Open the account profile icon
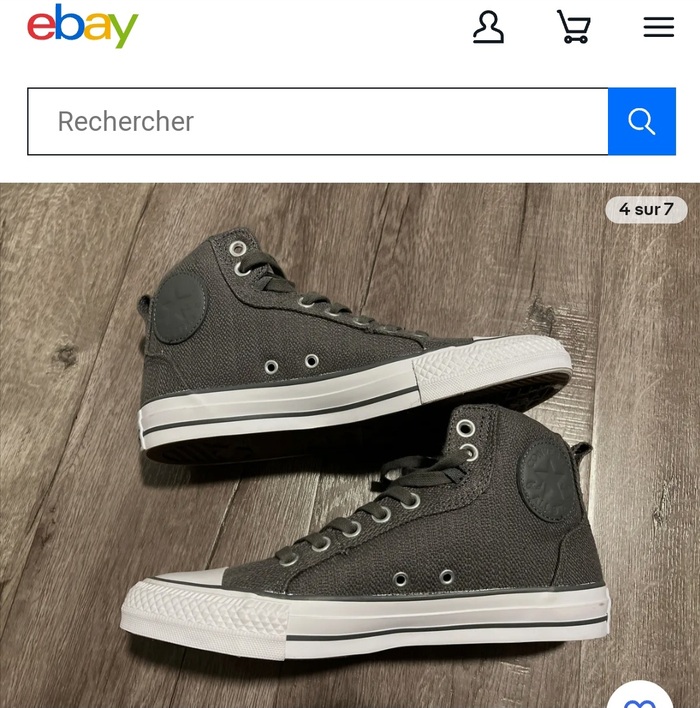This screenshot has width=700, height=708. [488, 27]
